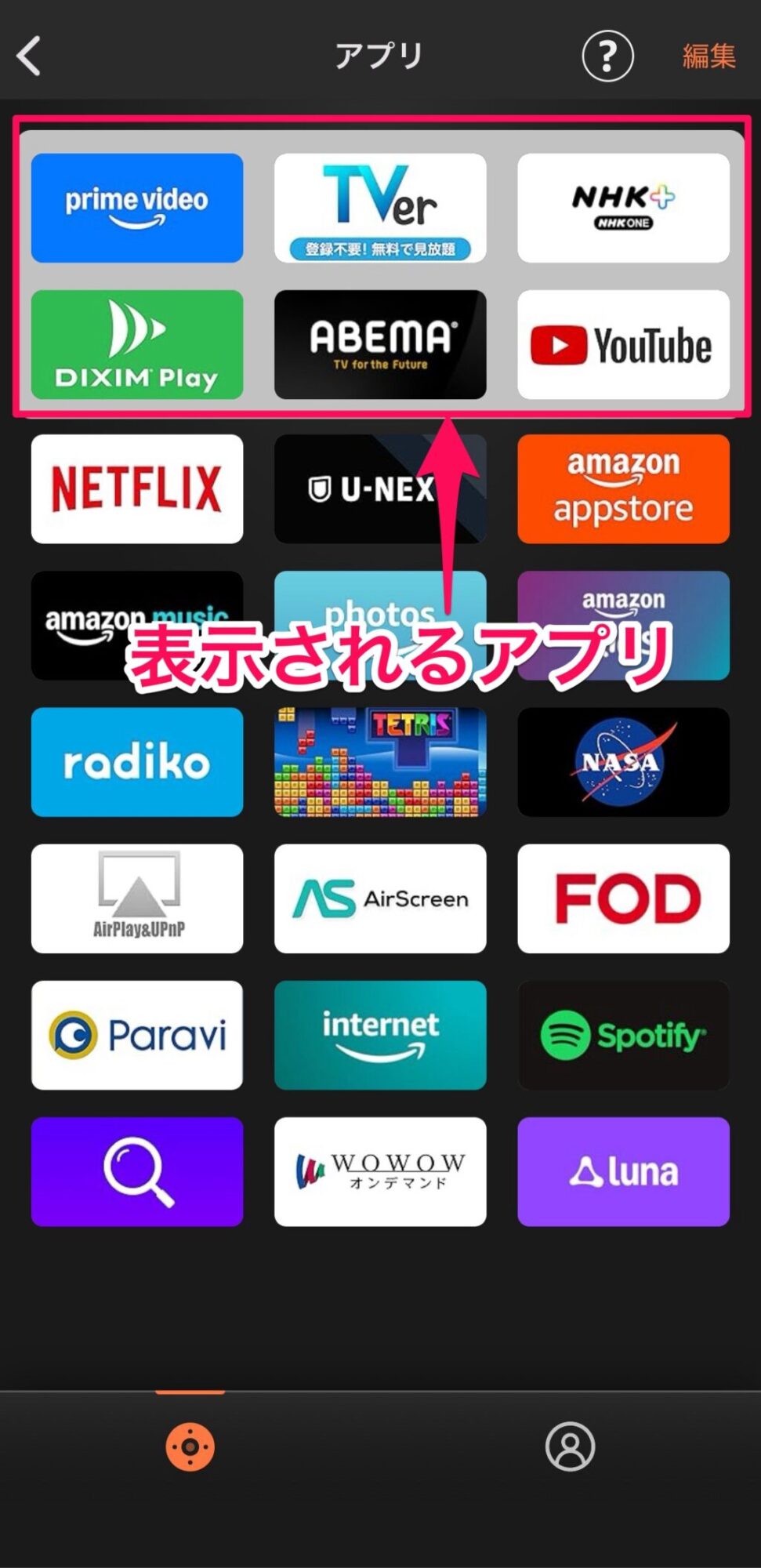The image size is (761, 1568).
Task: Open the help question mark icon
Action: 607,56
